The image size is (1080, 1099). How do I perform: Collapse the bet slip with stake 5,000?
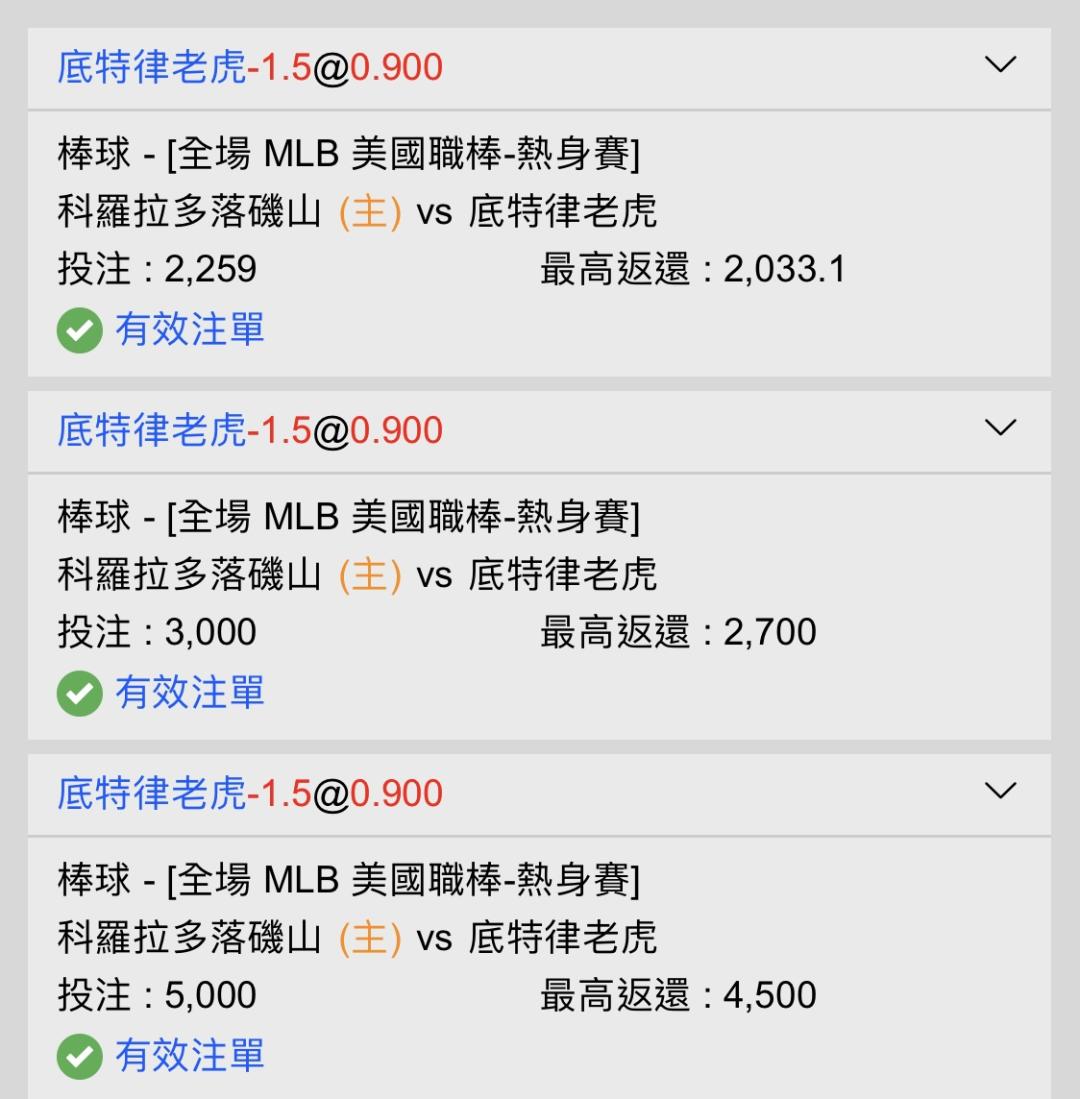pos(1000,791)
